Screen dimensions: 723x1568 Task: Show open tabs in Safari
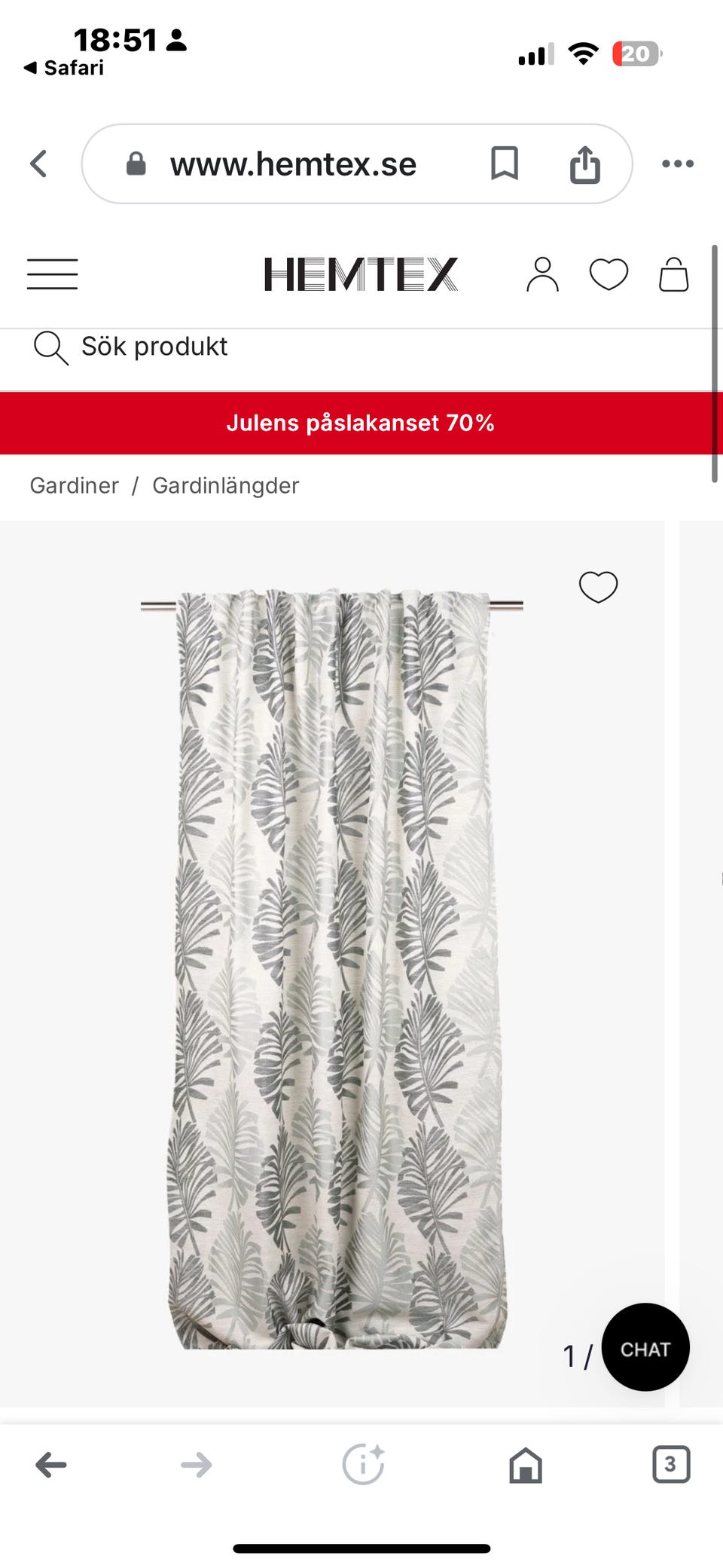pyautogui.click(x=670, y=1465)
